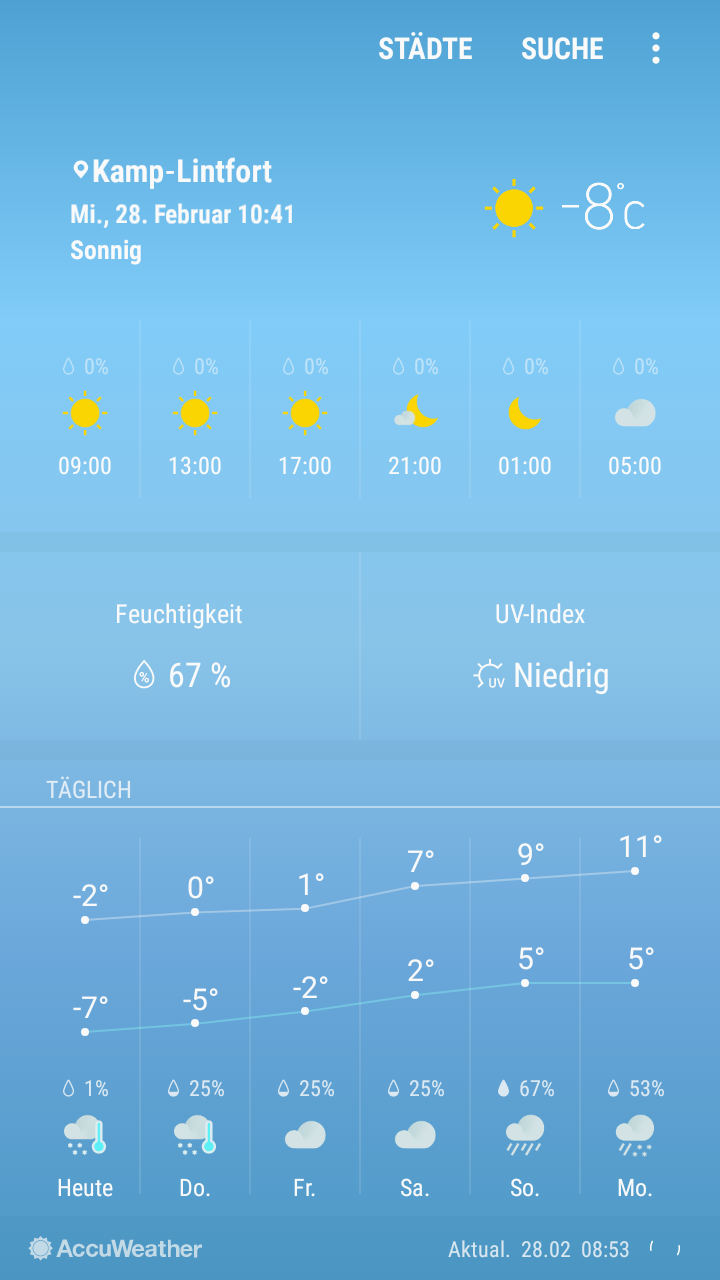Select the large sunny weather icon

click(515, 207)
